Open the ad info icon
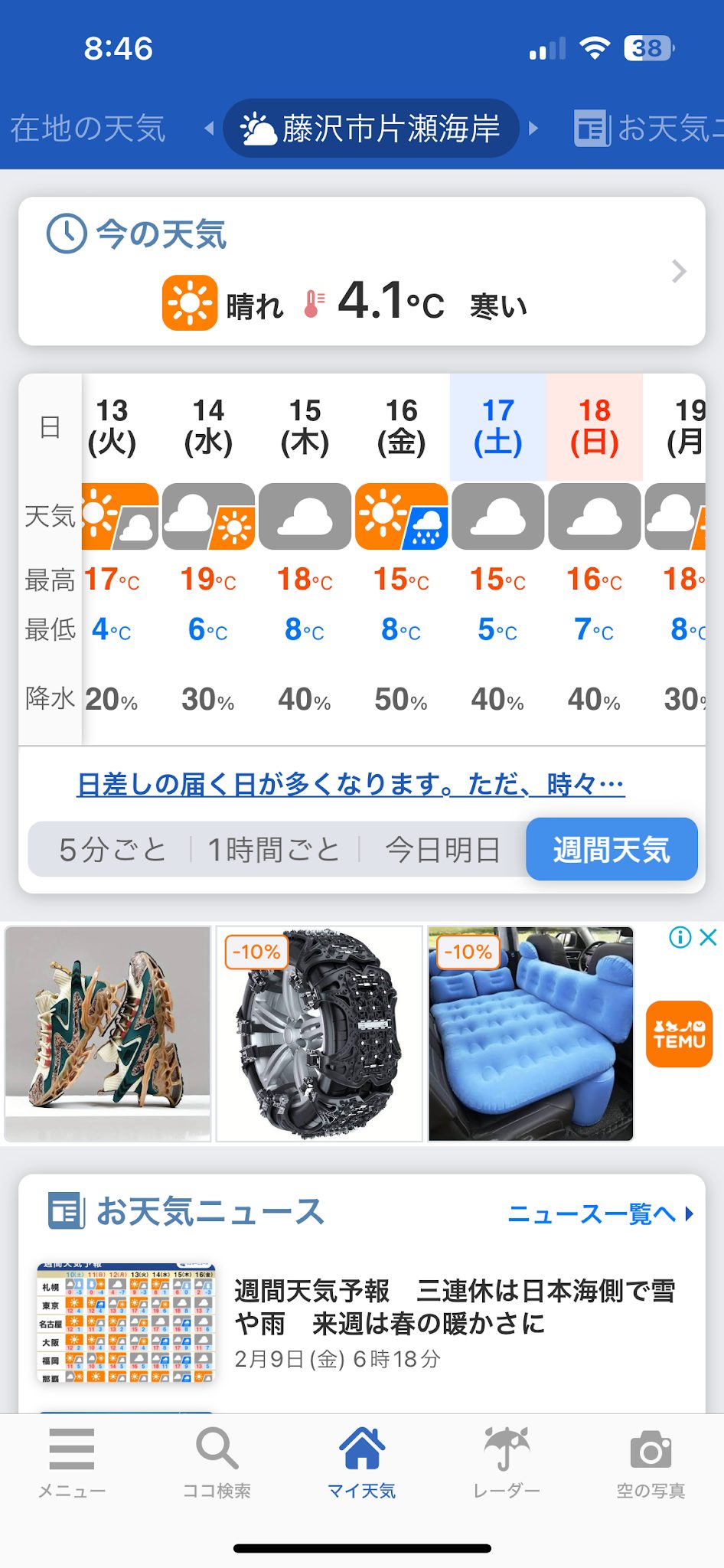This screenshot has width=724, height=1568. 680,937
